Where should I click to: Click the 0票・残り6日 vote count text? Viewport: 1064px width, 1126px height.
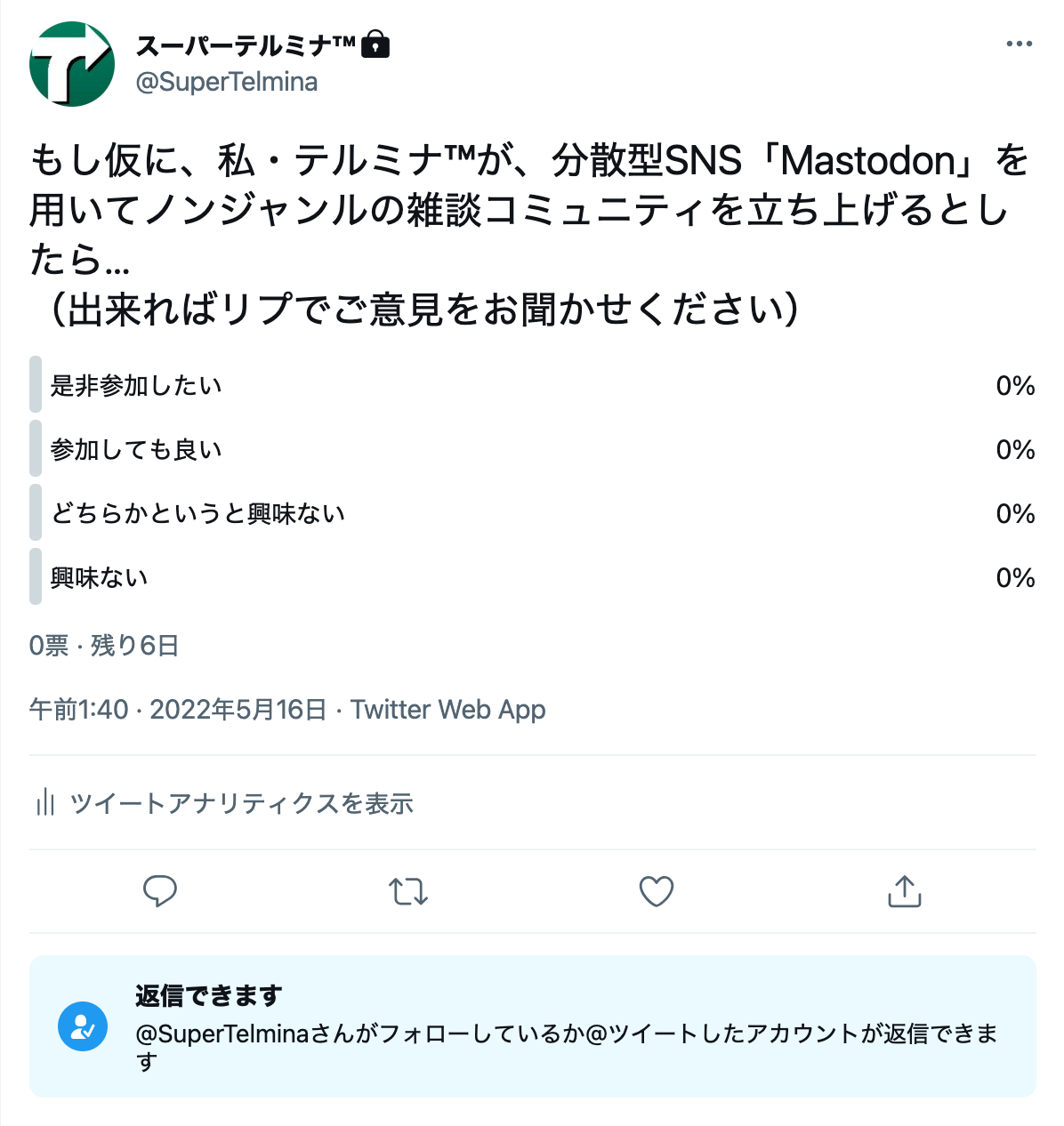[103, 647]
